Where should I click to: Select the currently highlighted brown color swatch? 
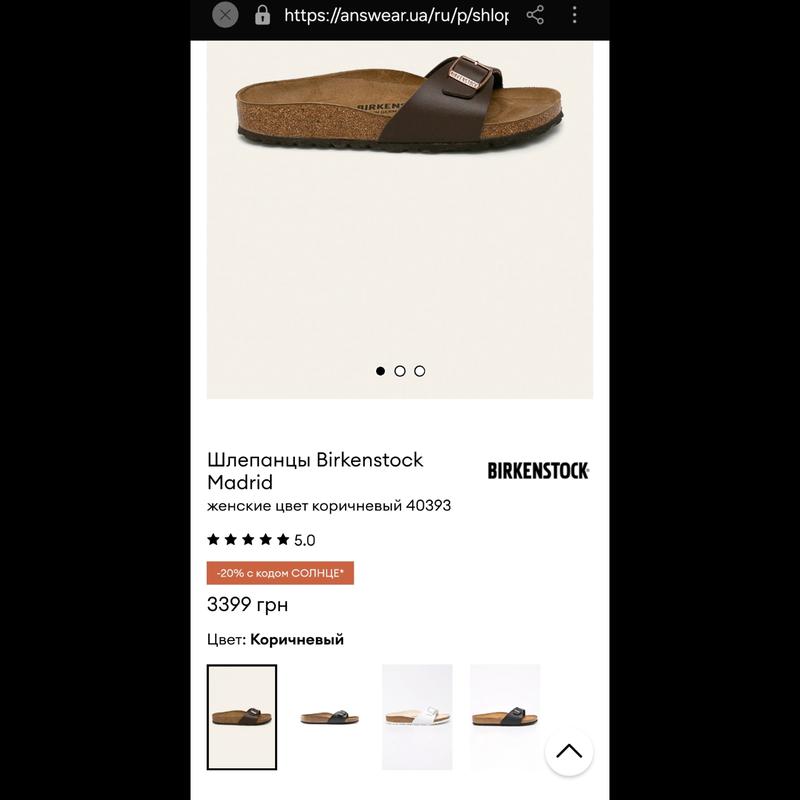tap(242, 717)
